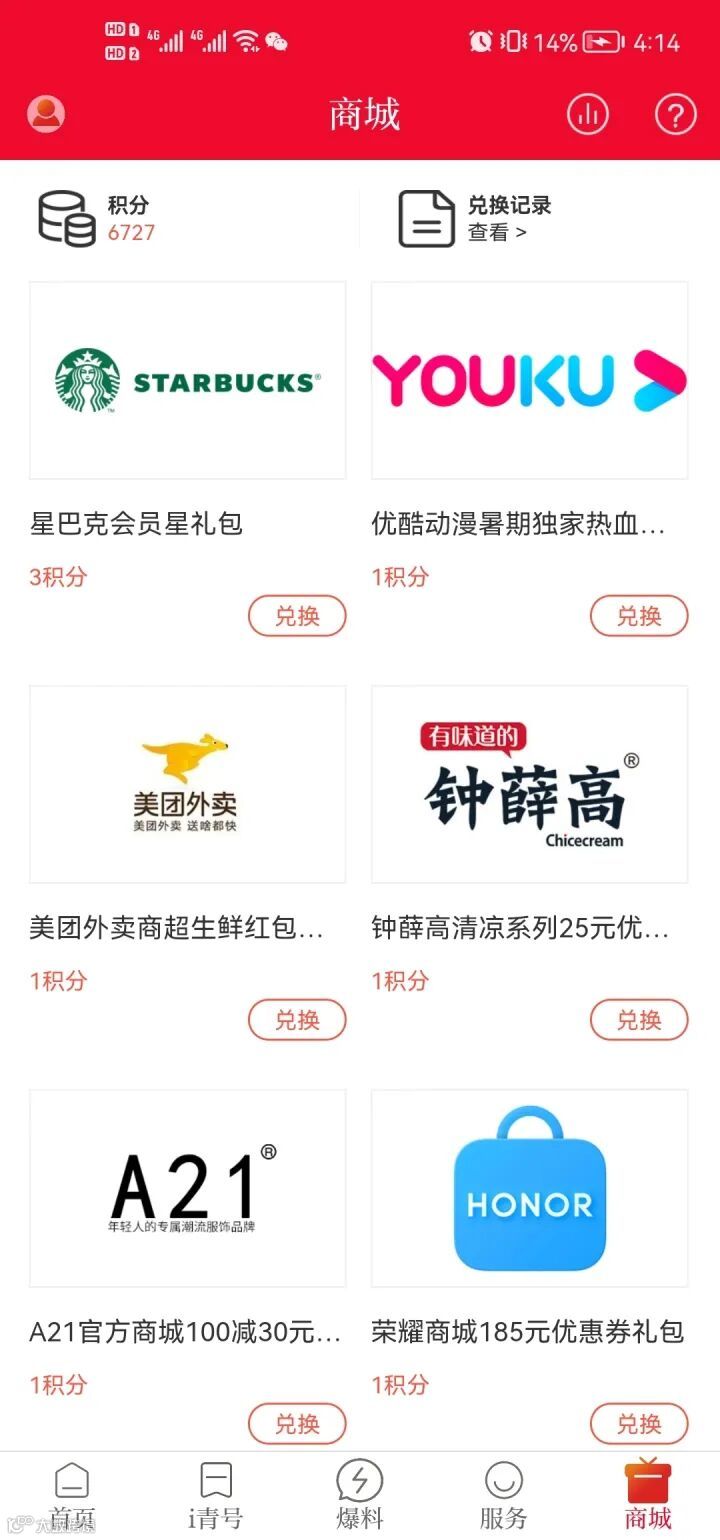Go to the i青号 tab
This screenshot has height=1540, width=720.
tap(216, 1496)
